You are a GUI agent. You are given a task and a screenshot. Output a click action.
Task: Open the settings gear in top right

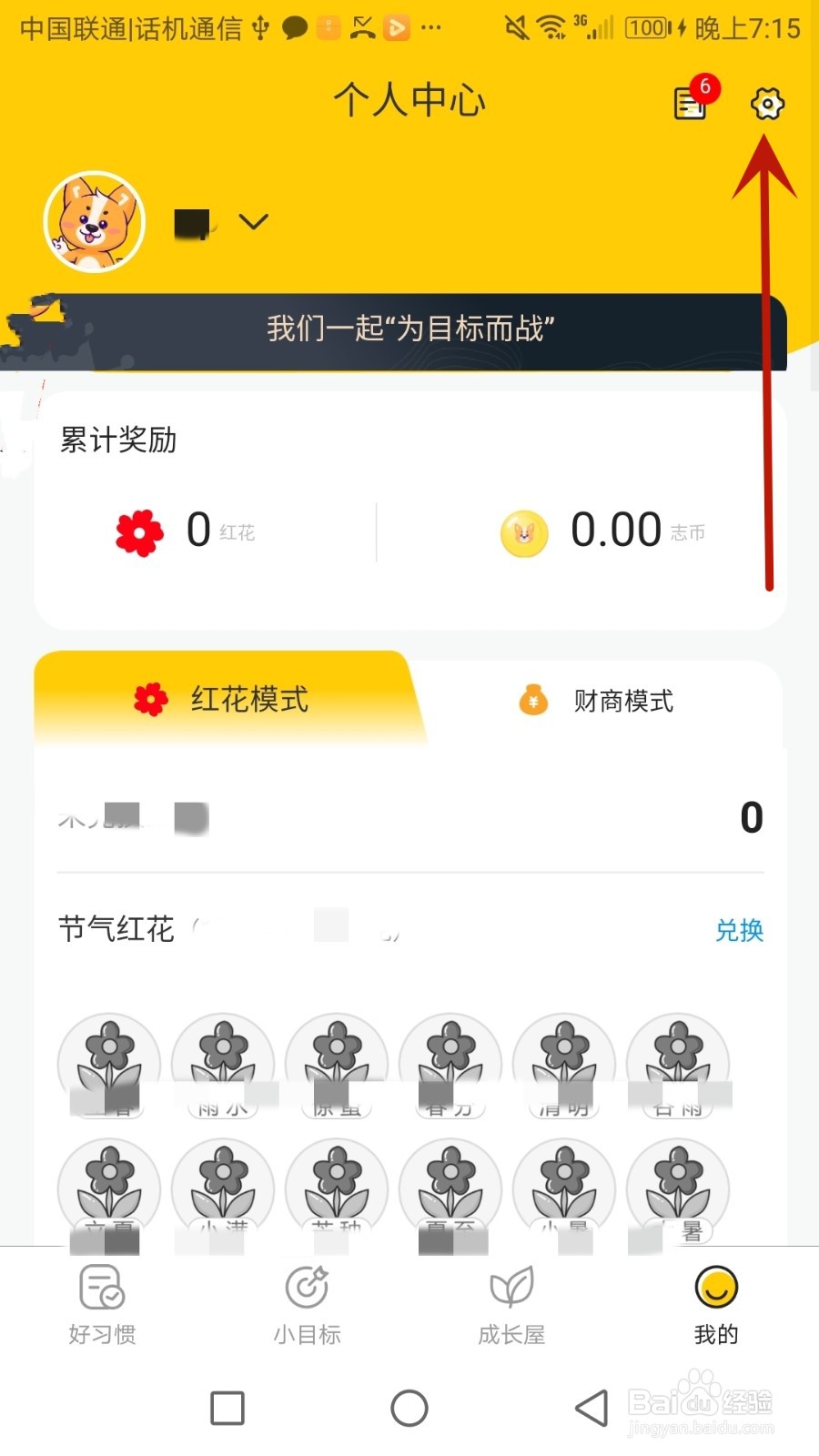(767, 104)
